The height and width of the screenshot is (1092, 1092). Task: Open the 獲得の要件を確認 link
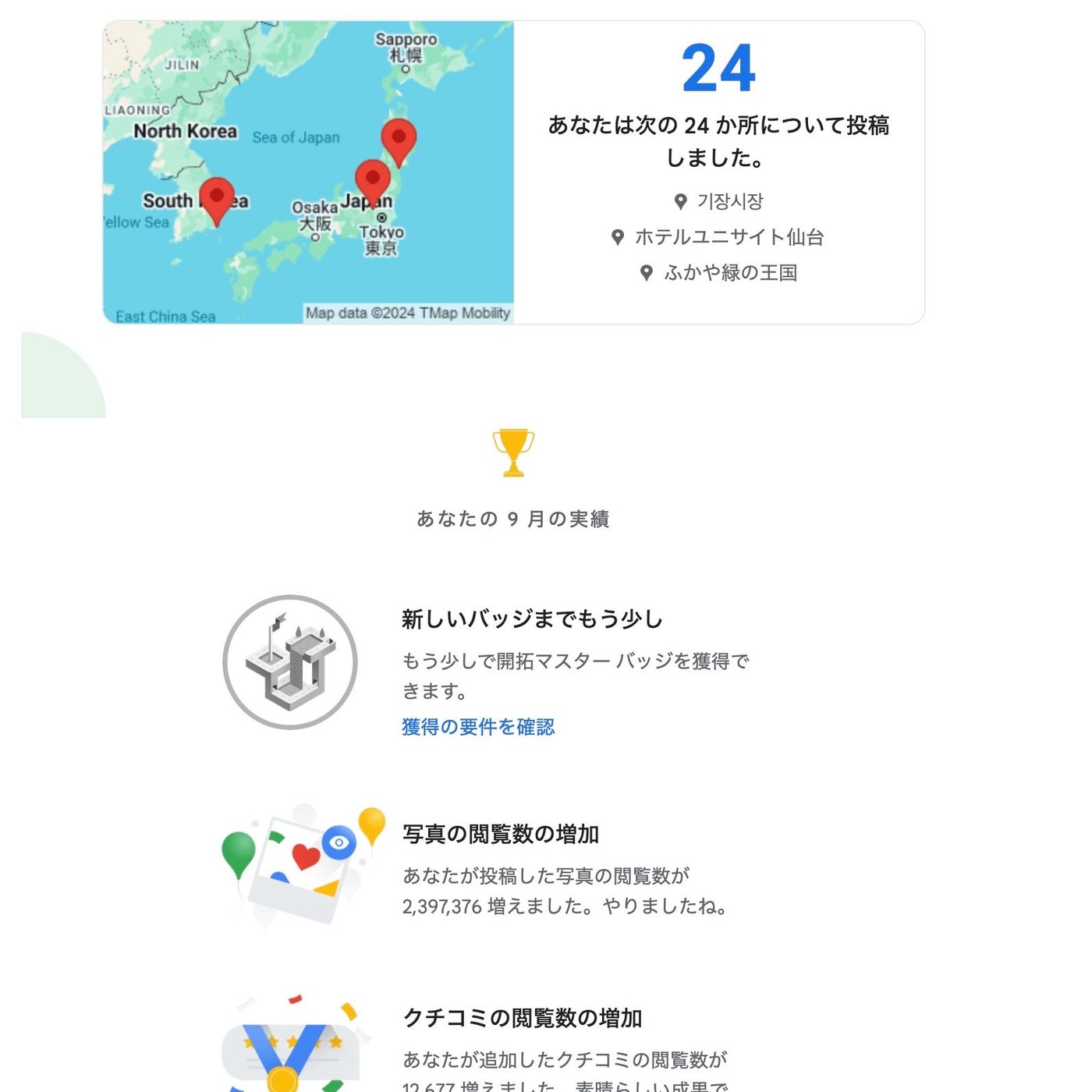478,727
